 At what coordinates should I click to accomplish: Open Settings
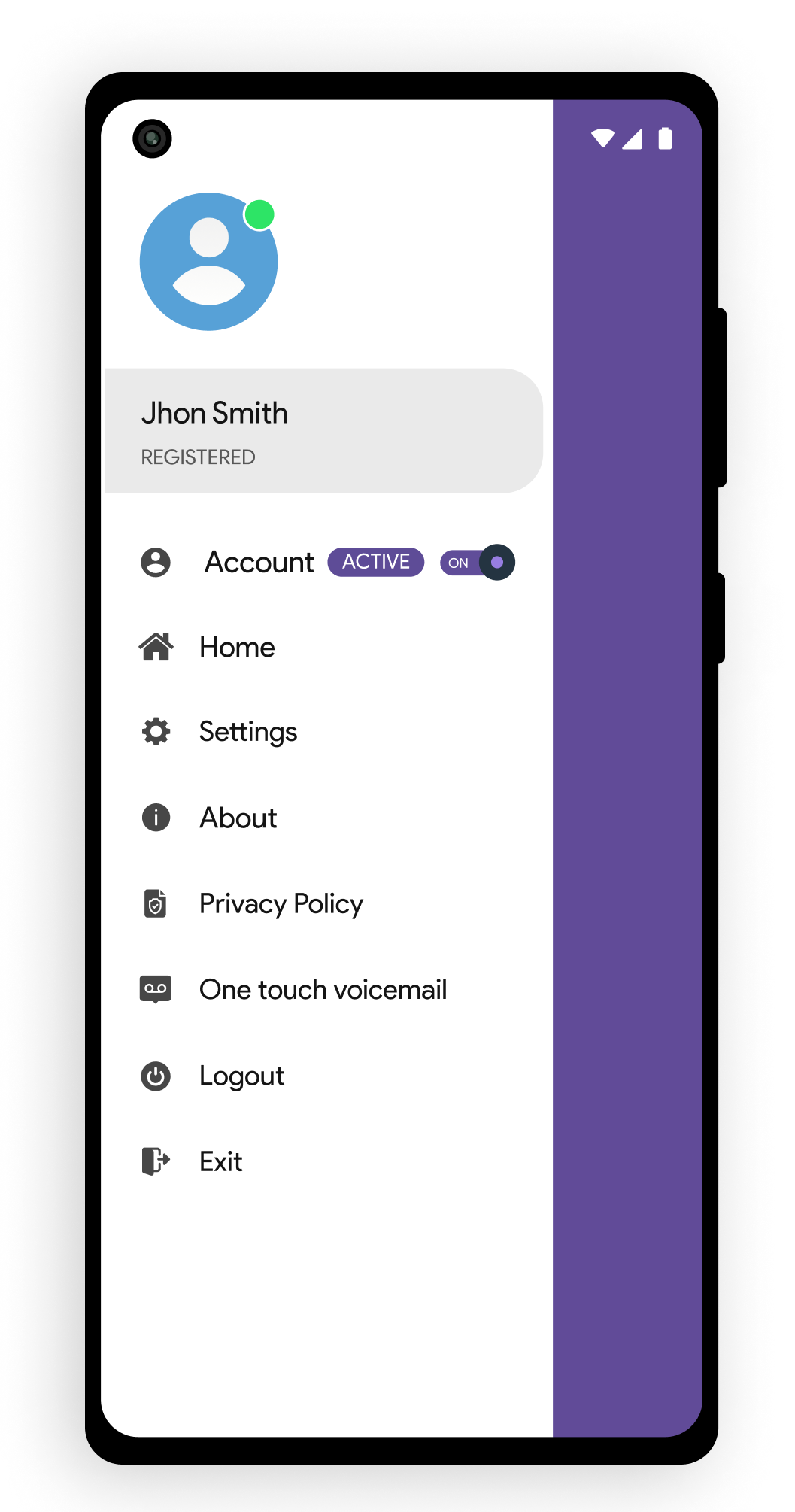tap(247, 732)
